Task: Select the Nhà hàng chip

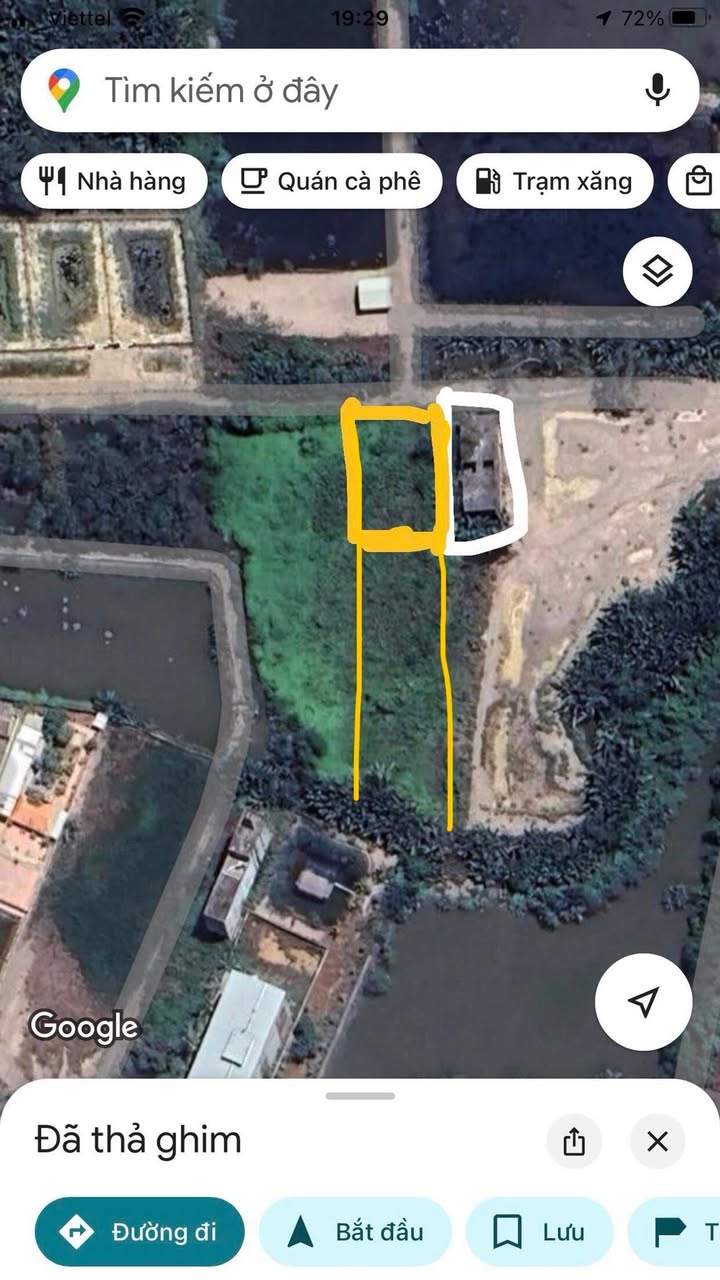Action: pyautogui.click(x=114, y=181)
